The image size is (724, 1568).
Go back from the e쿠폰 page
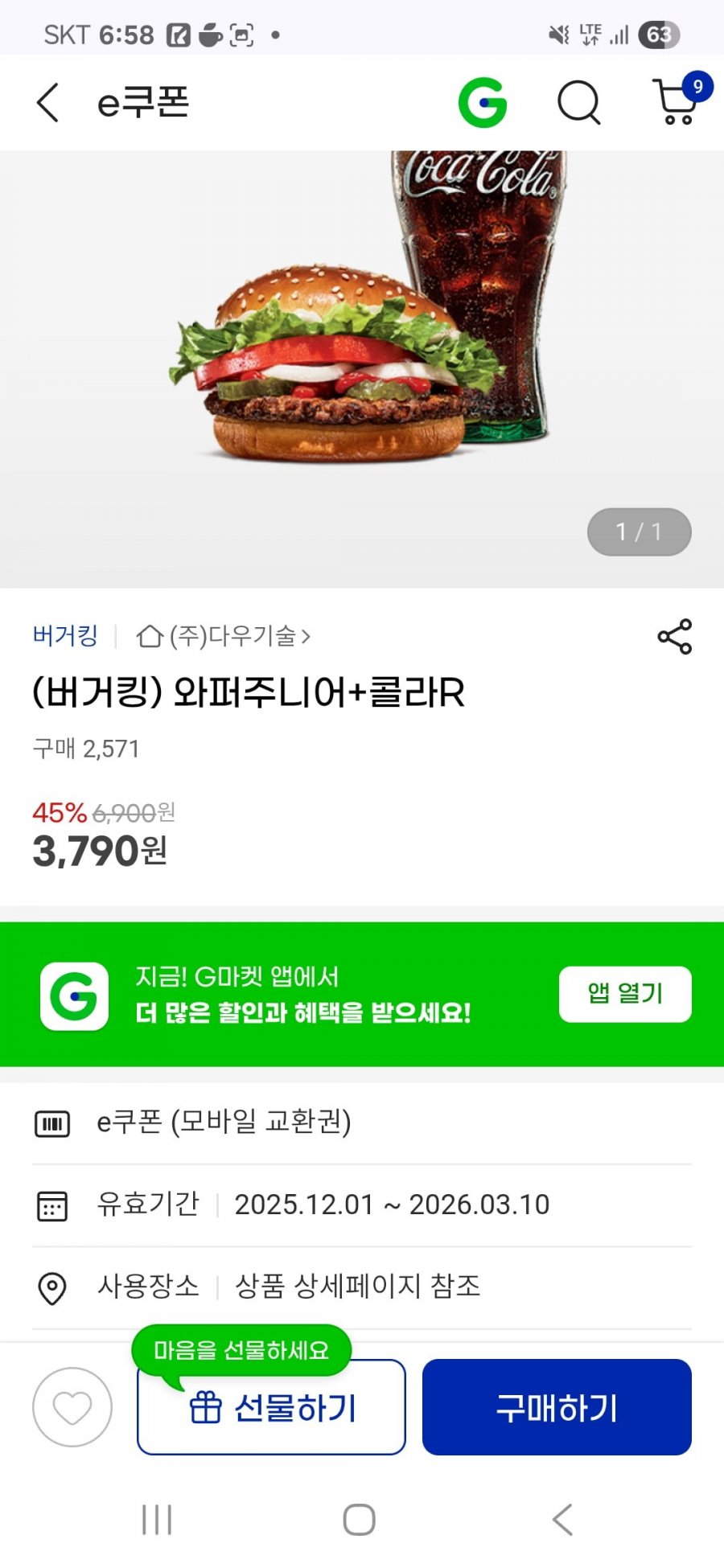coord(48,103)
